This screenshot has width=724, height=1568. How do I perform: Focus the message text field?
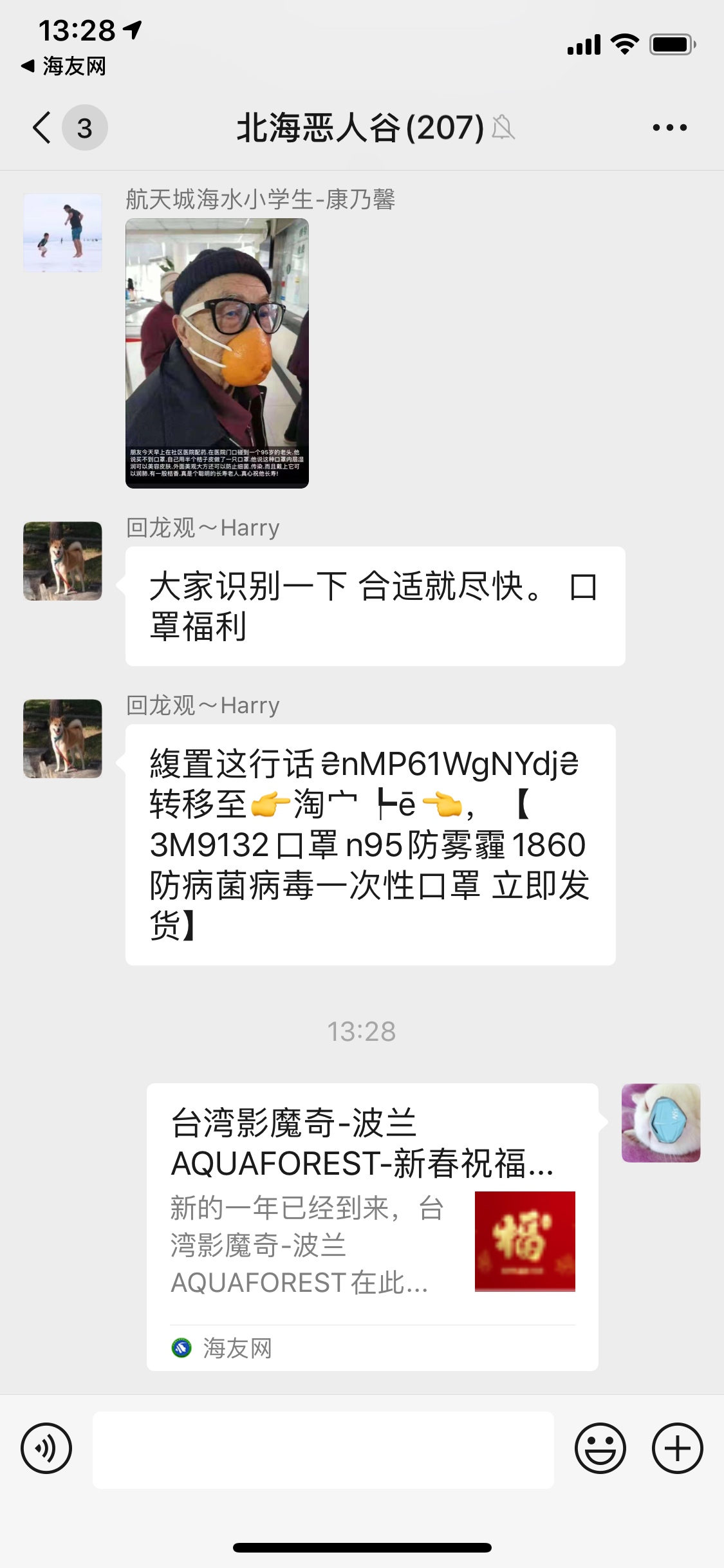[x=323, y=1450]
